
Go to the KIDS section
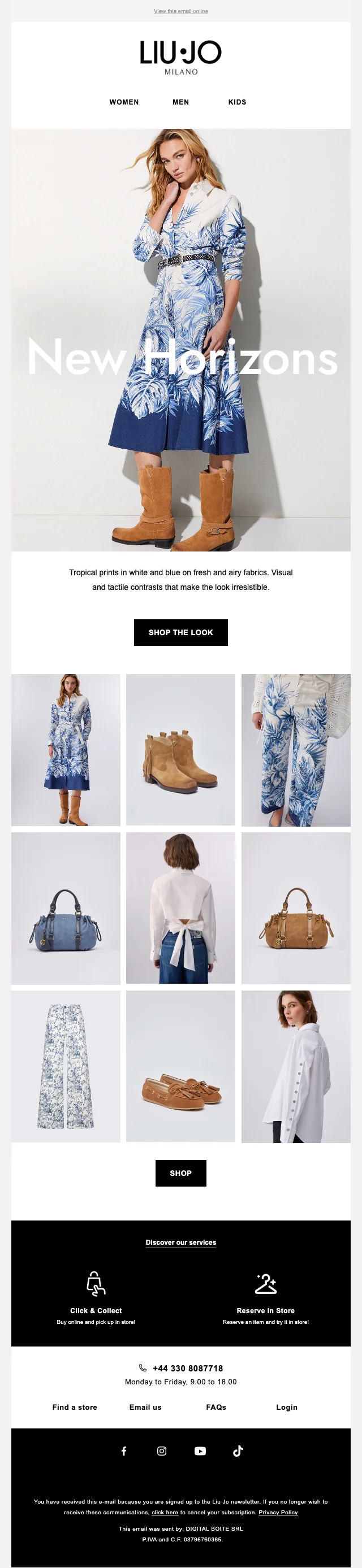(x=237, y=102)
